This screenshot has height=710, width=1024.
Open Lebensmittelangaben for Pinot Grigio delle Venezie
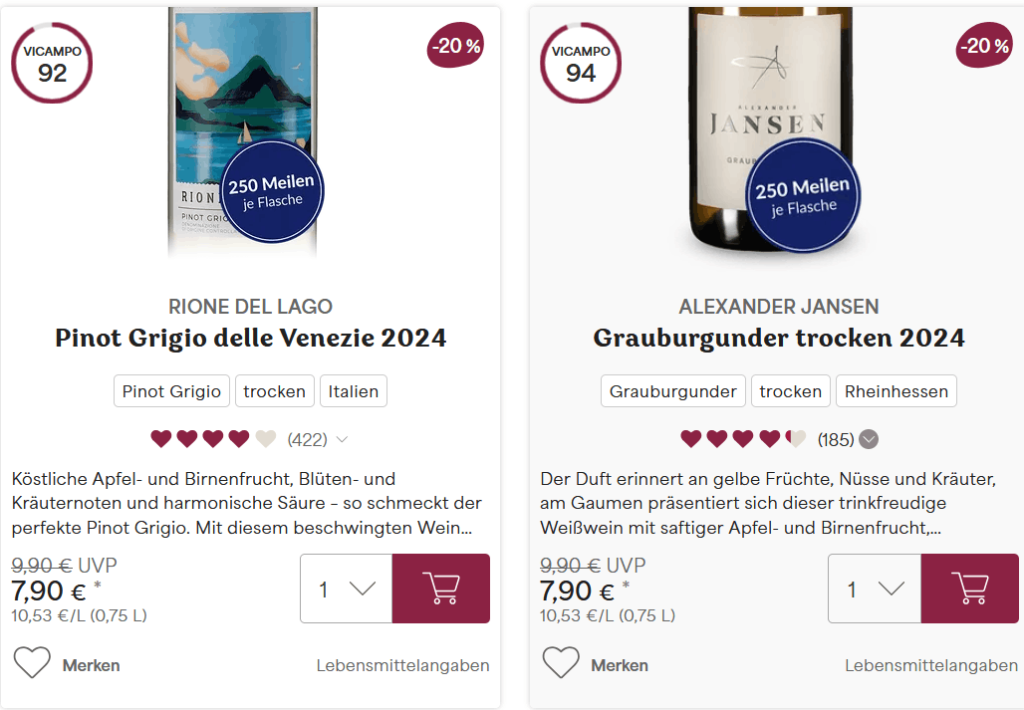(x=403, y=665)
